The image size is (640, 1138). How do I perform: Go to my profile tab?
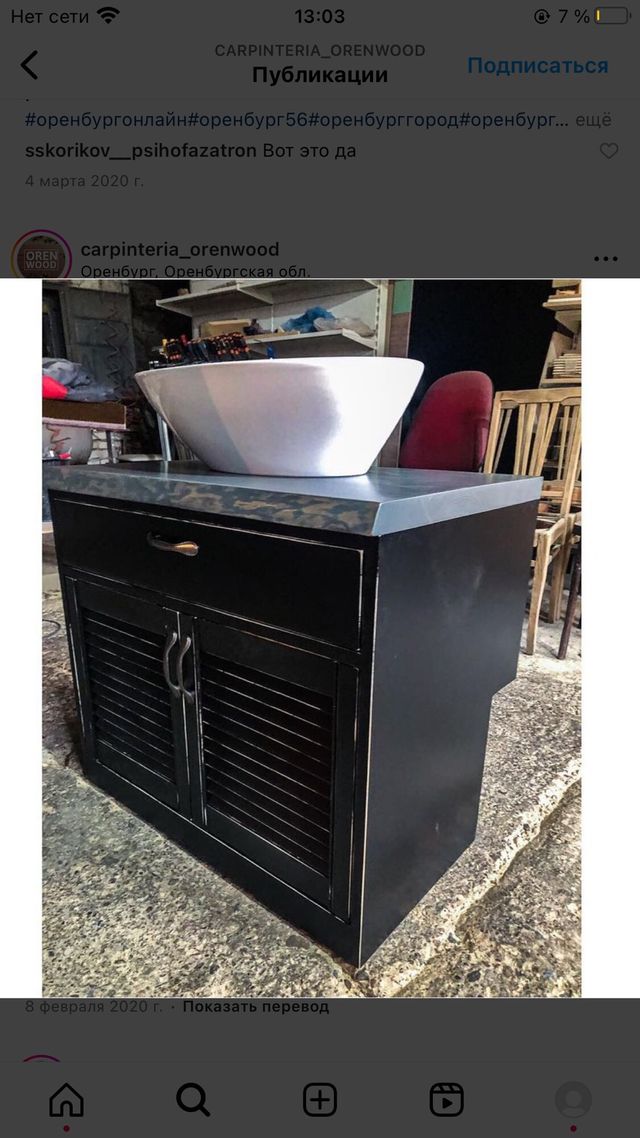[x=573, y=1100]
